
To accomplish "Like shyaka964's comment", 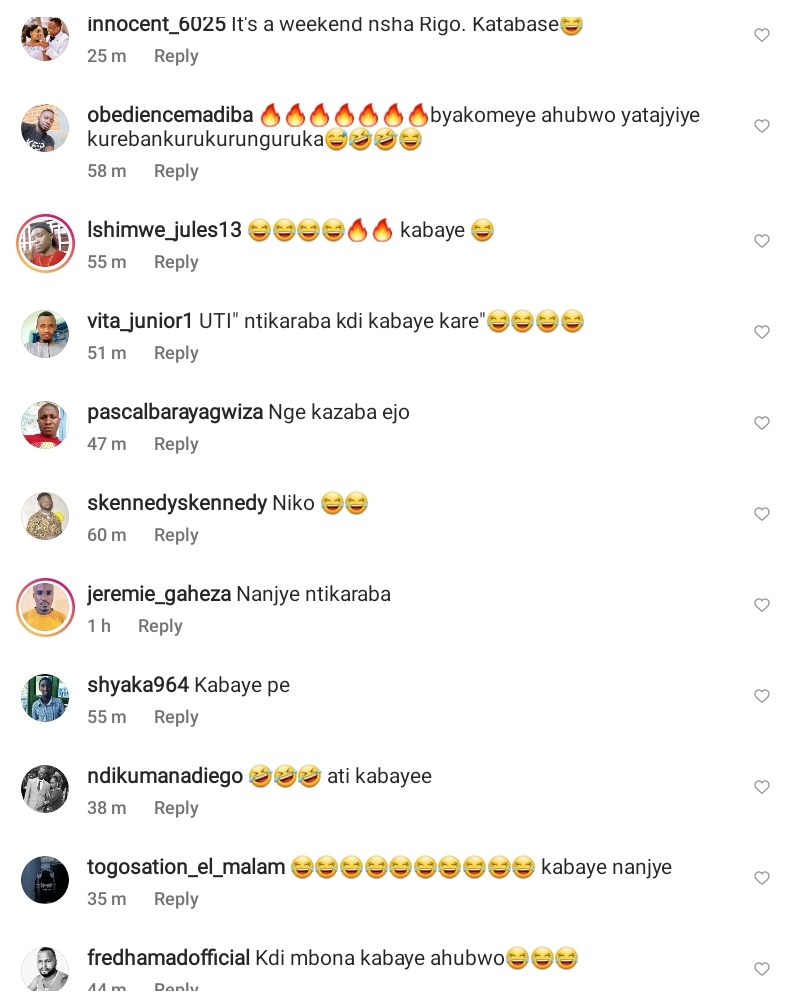I will tap(762, 696).
